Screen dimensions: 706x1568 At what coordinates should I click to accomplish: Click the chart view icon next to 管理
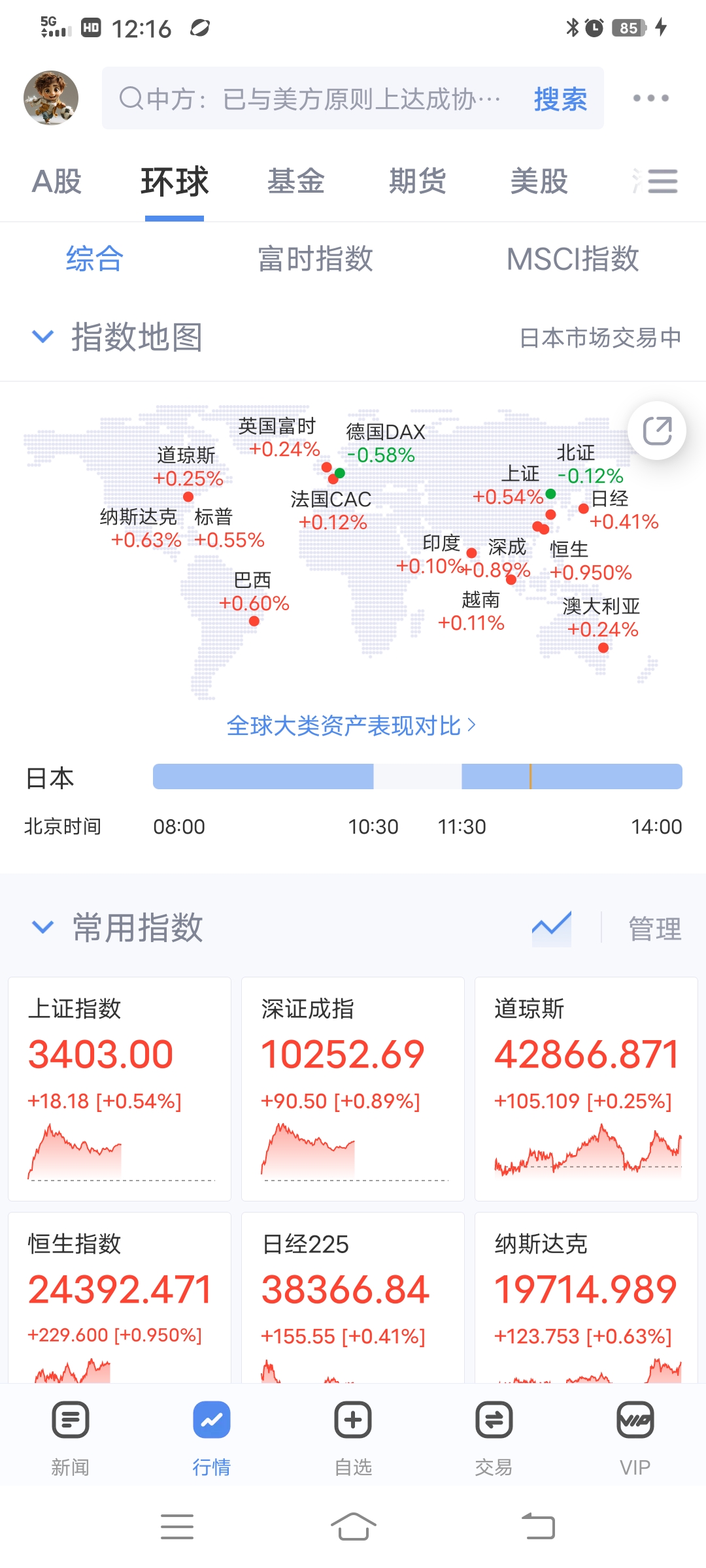(551, 927)
